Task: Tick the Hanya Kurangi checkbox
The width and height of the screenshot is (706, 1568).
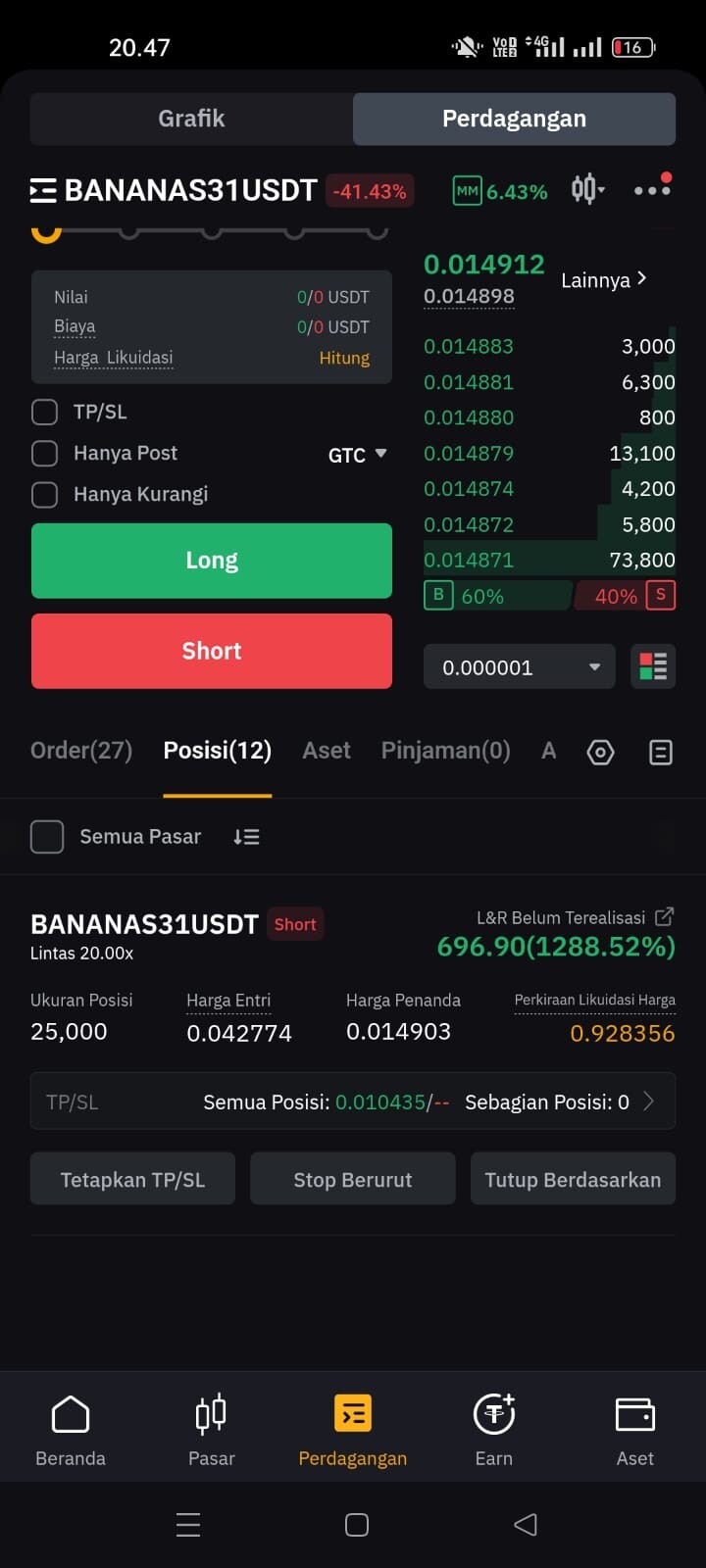Action: 45,494
